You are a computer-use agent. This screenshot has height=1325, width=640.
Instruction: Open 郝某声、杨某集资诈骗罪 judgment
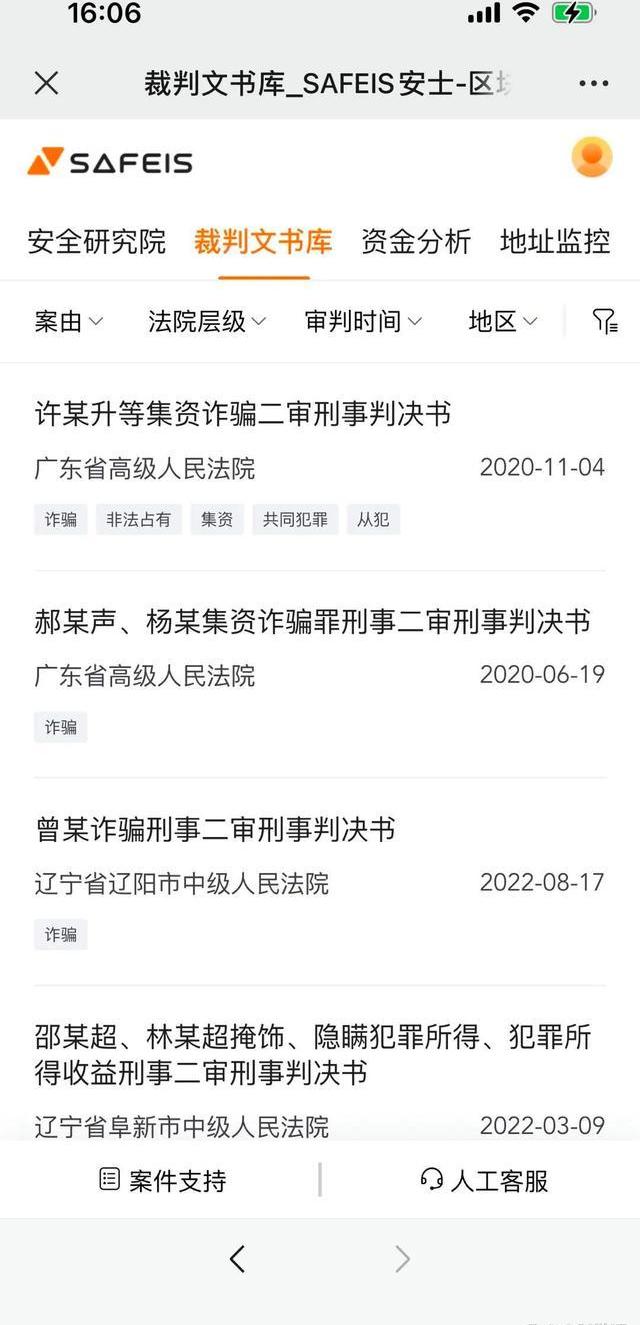312,621
